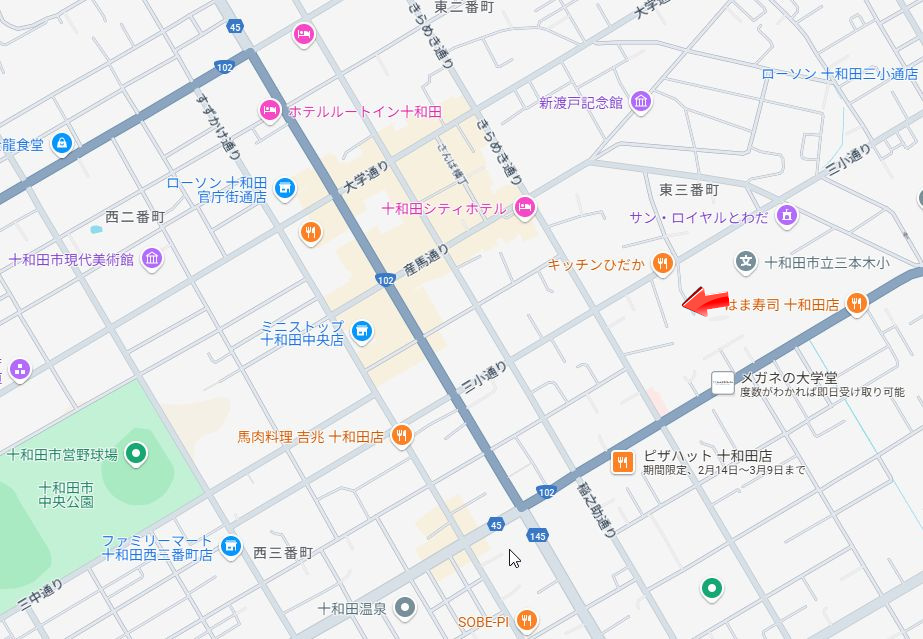The height and width of the screenshot is (639, 923).
Task: Select 十和田市現代美術館 museum marker
Action: click(x=152, y=259)
